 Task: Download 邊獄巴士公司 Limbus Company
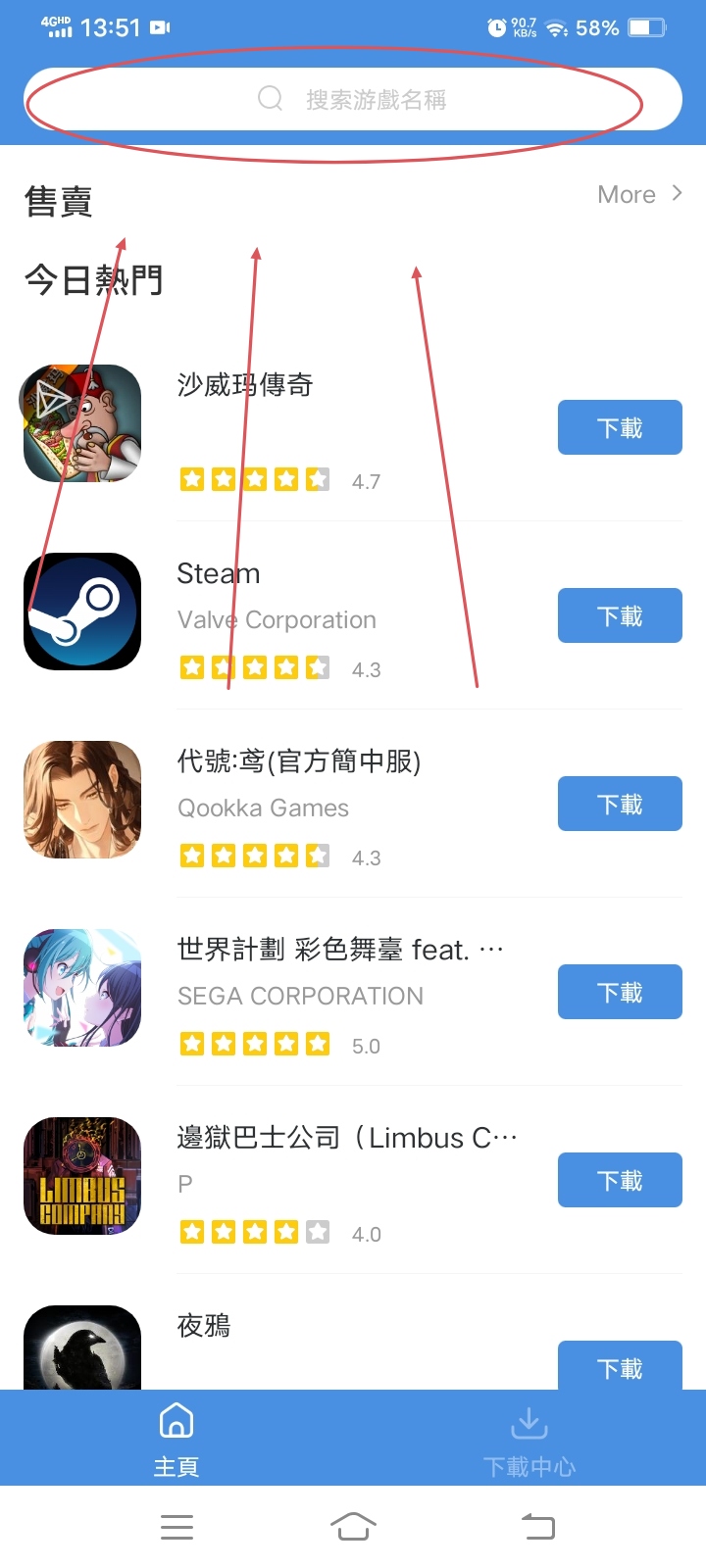(620, 1180)
